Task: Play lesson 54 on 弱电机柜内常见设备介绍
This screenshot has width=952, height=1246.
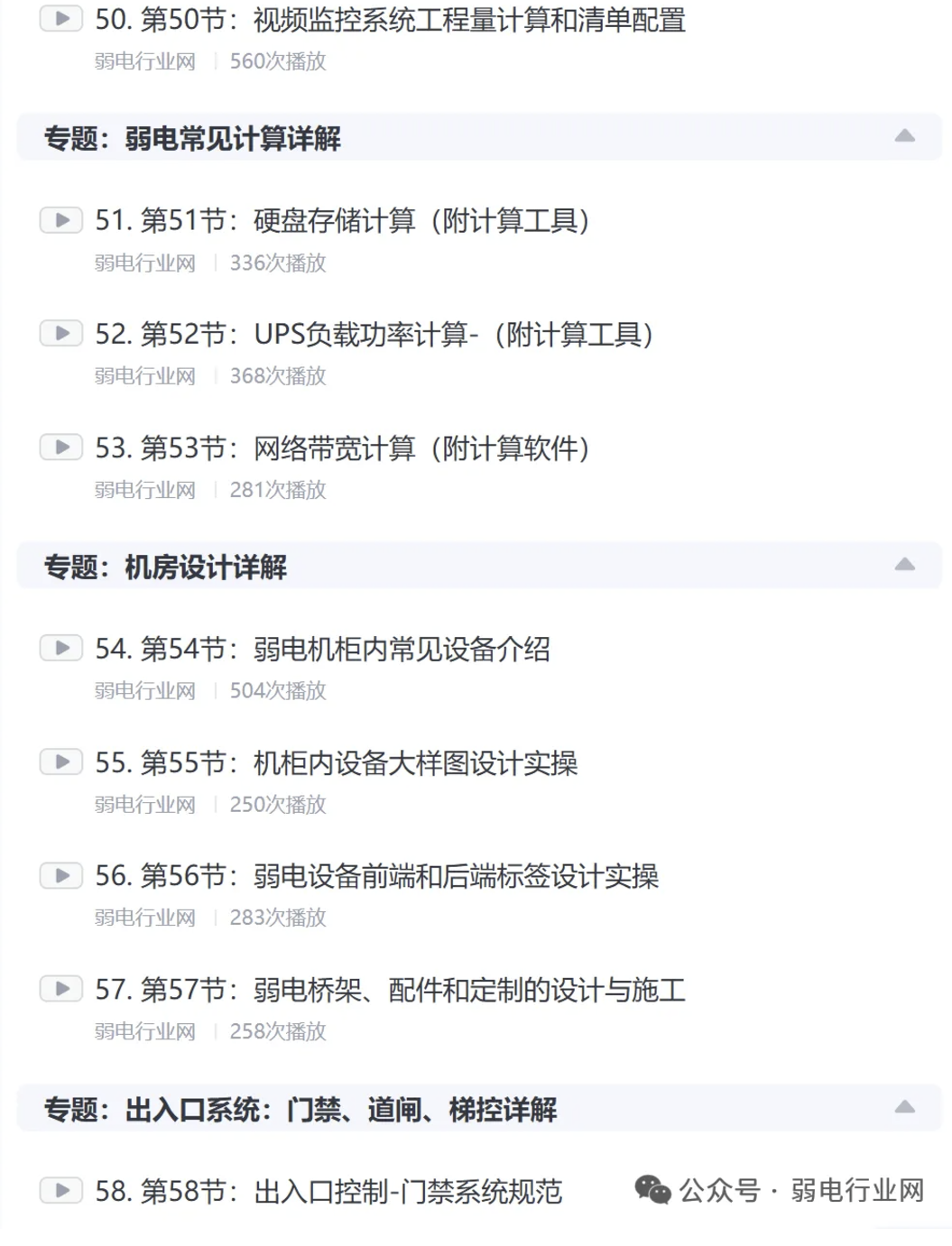Action: point(61,649)
